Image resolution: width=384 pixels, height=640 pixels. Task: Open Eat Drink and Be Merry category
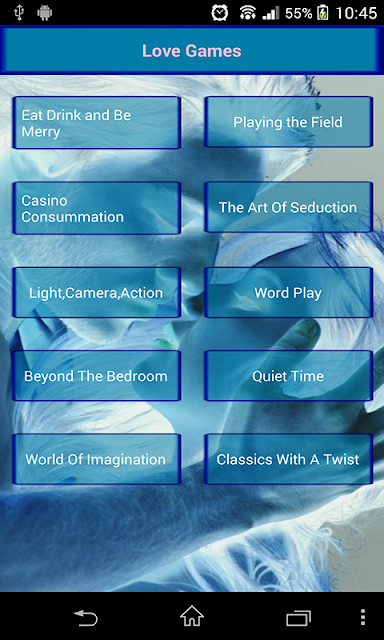(96, 122)
